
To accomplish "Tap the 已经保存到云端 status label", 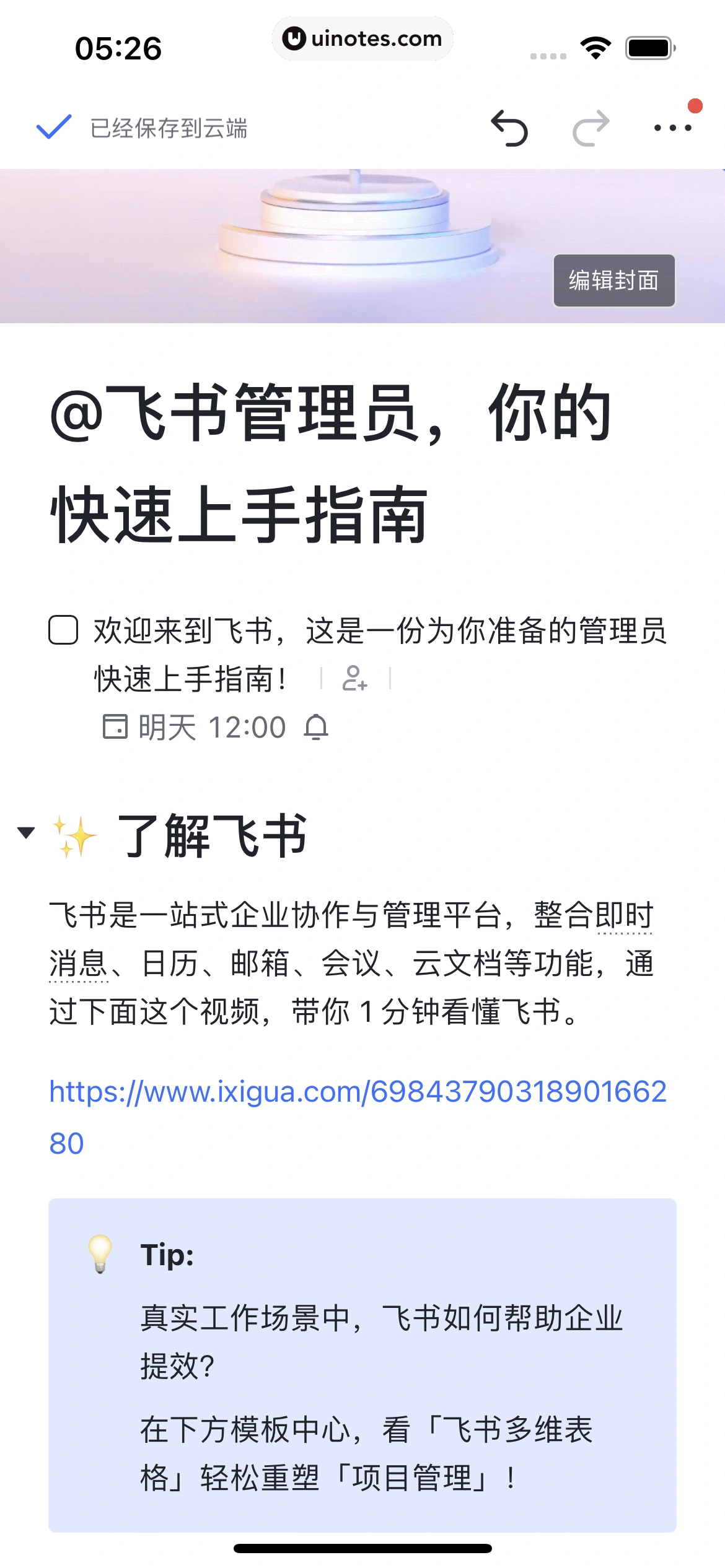I will pyautogui.click(x=167, y=128).
